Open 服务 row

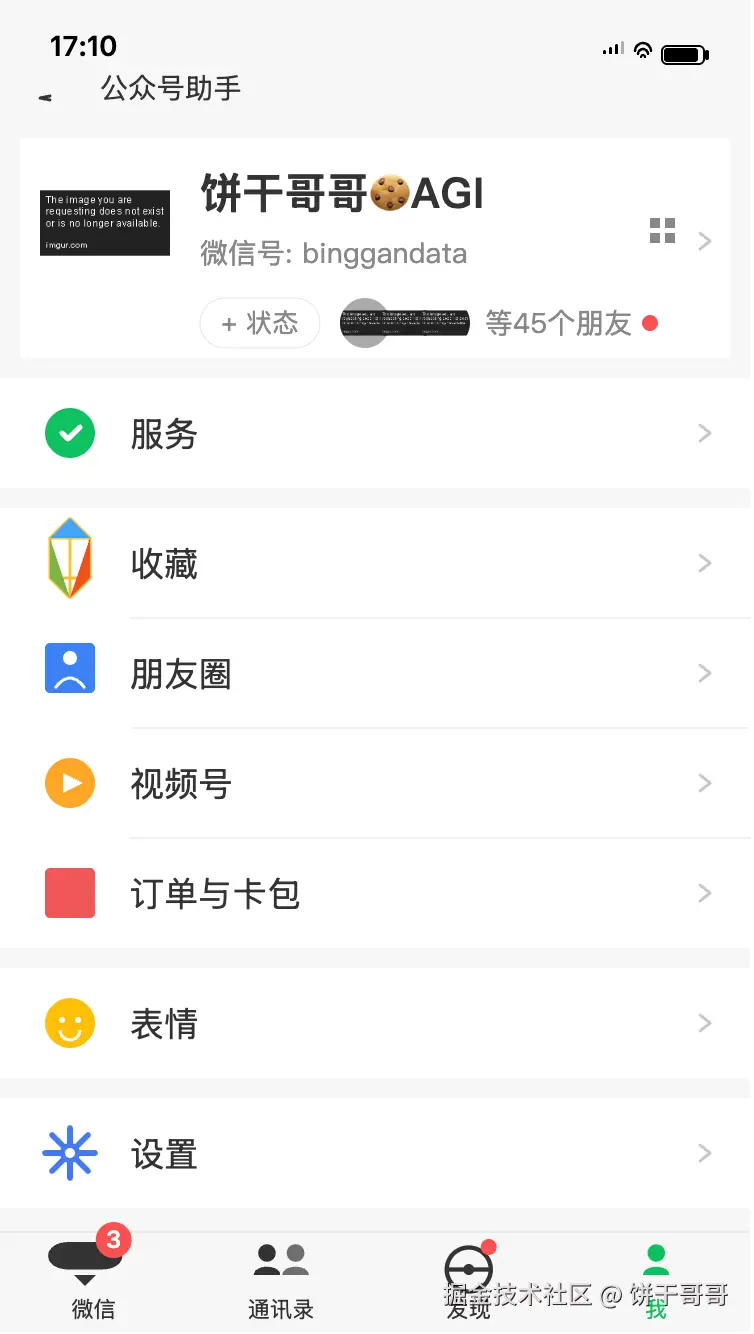[377, 434]
